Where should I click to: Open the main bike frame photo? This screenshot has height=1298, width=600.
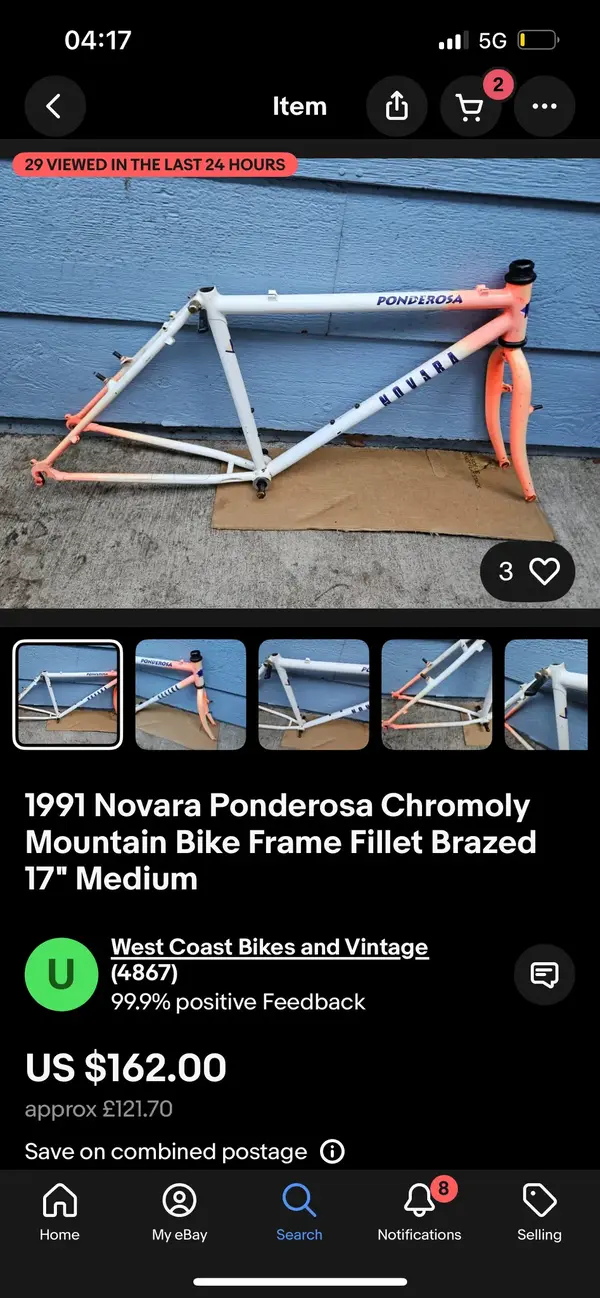coord(300,380)
